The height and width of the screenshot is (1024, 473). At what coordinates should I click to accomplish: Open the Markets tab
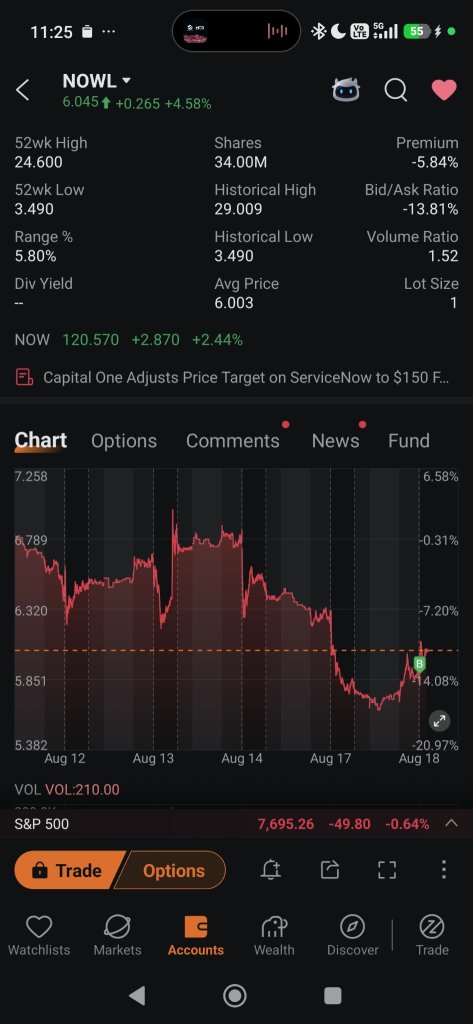[117, 935]
